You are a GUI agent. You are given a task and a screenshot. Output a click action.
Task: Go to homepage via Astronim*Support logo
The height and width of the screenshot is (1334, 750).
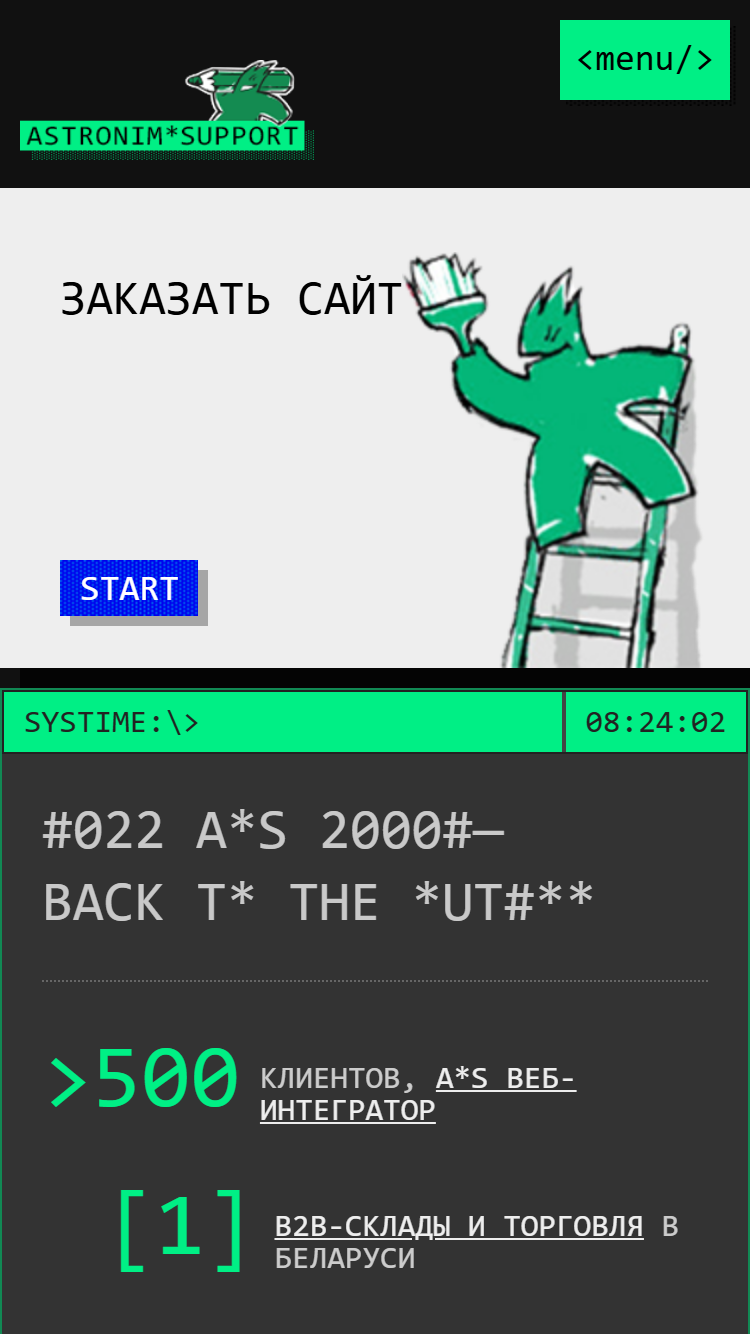tap(162, 107)
